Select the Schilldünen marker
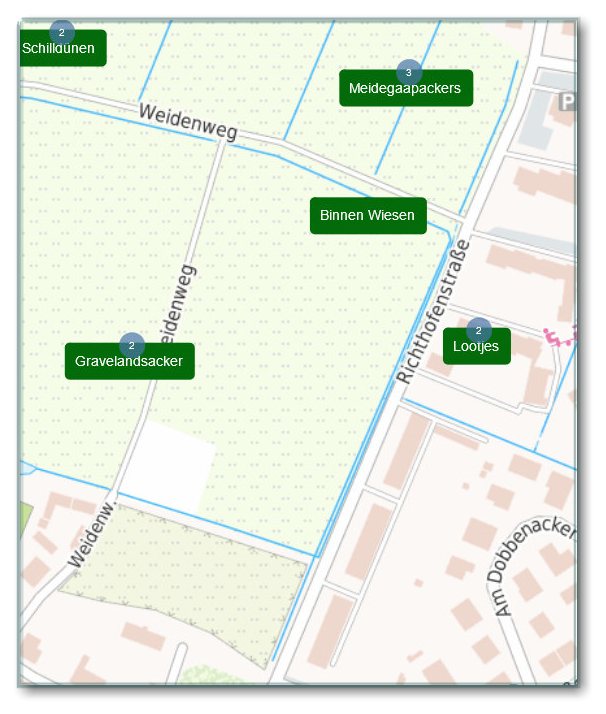 point(62,48)
